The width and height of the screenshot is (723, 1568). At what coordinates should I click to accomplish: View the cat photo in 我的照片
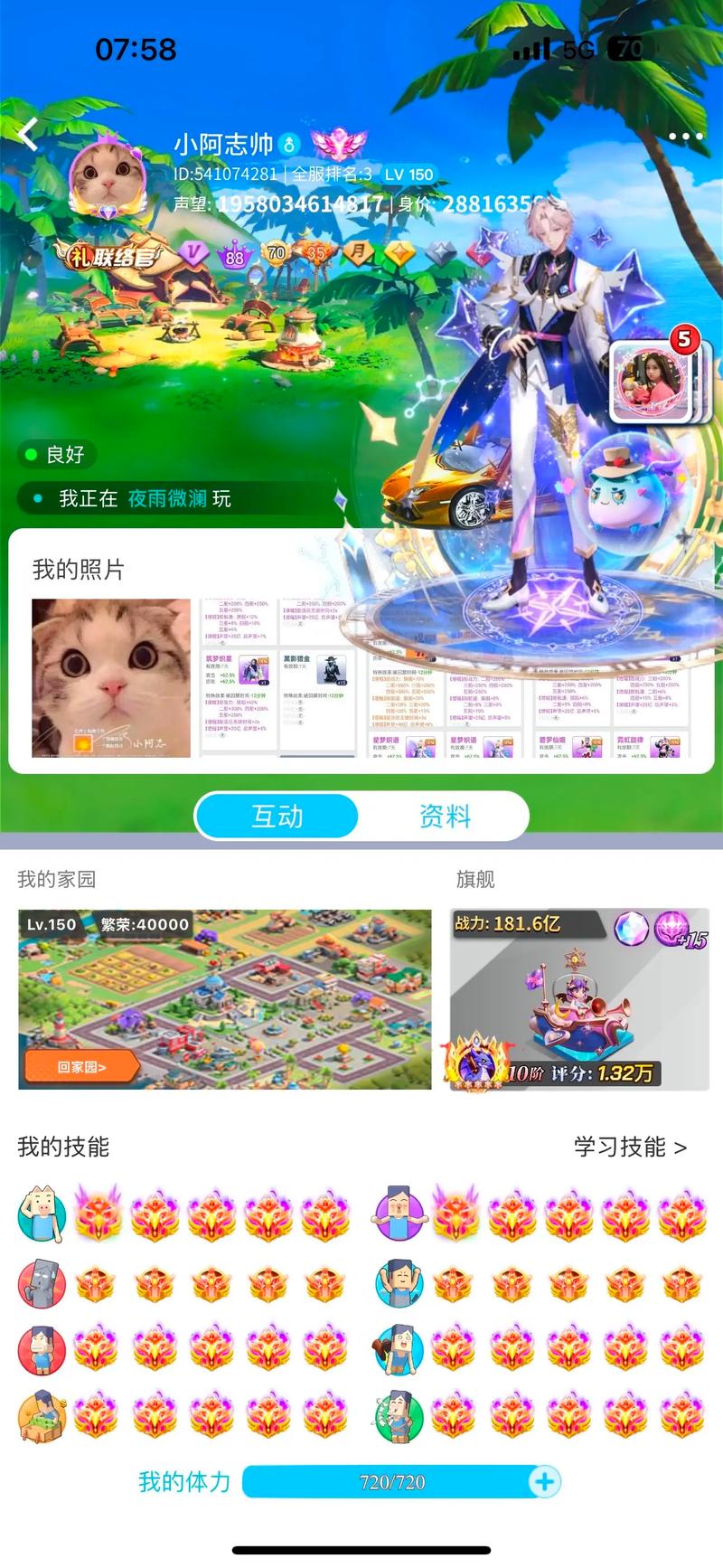(111, 677)
